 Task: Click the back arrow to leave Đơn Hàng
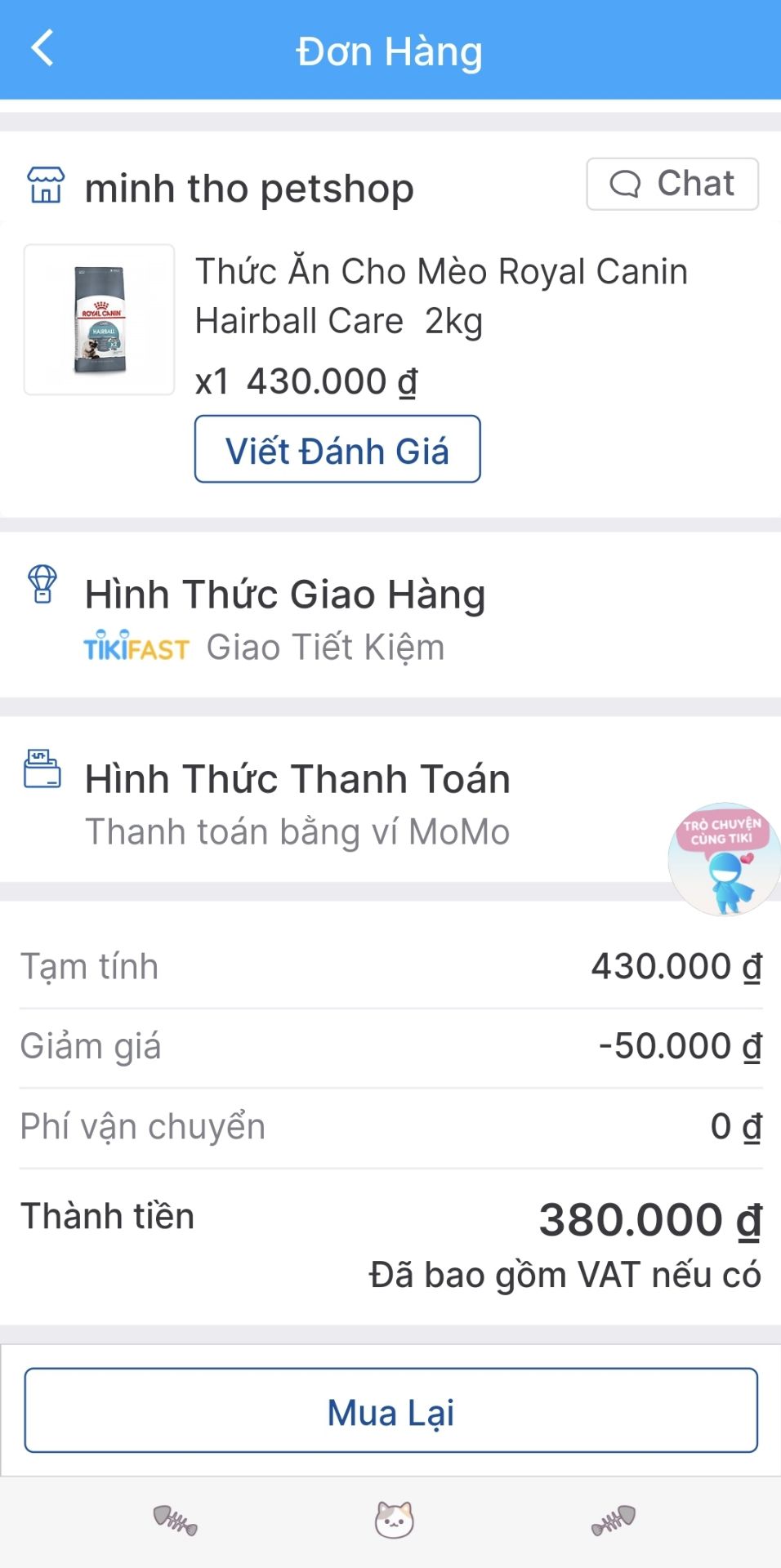point(42,47)
